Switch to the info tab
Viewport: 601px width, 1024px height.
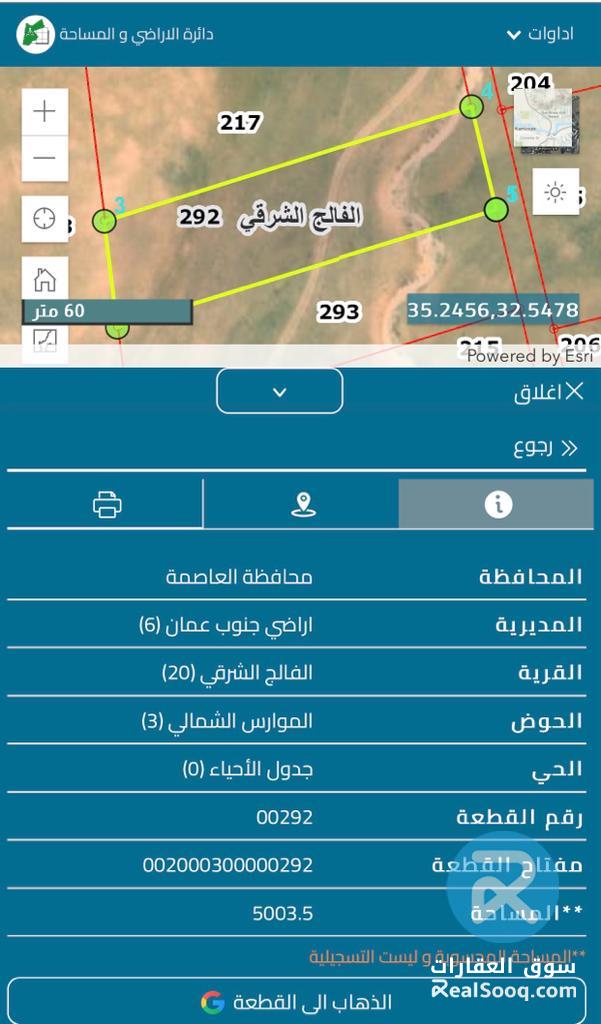(x=498, y=504)
